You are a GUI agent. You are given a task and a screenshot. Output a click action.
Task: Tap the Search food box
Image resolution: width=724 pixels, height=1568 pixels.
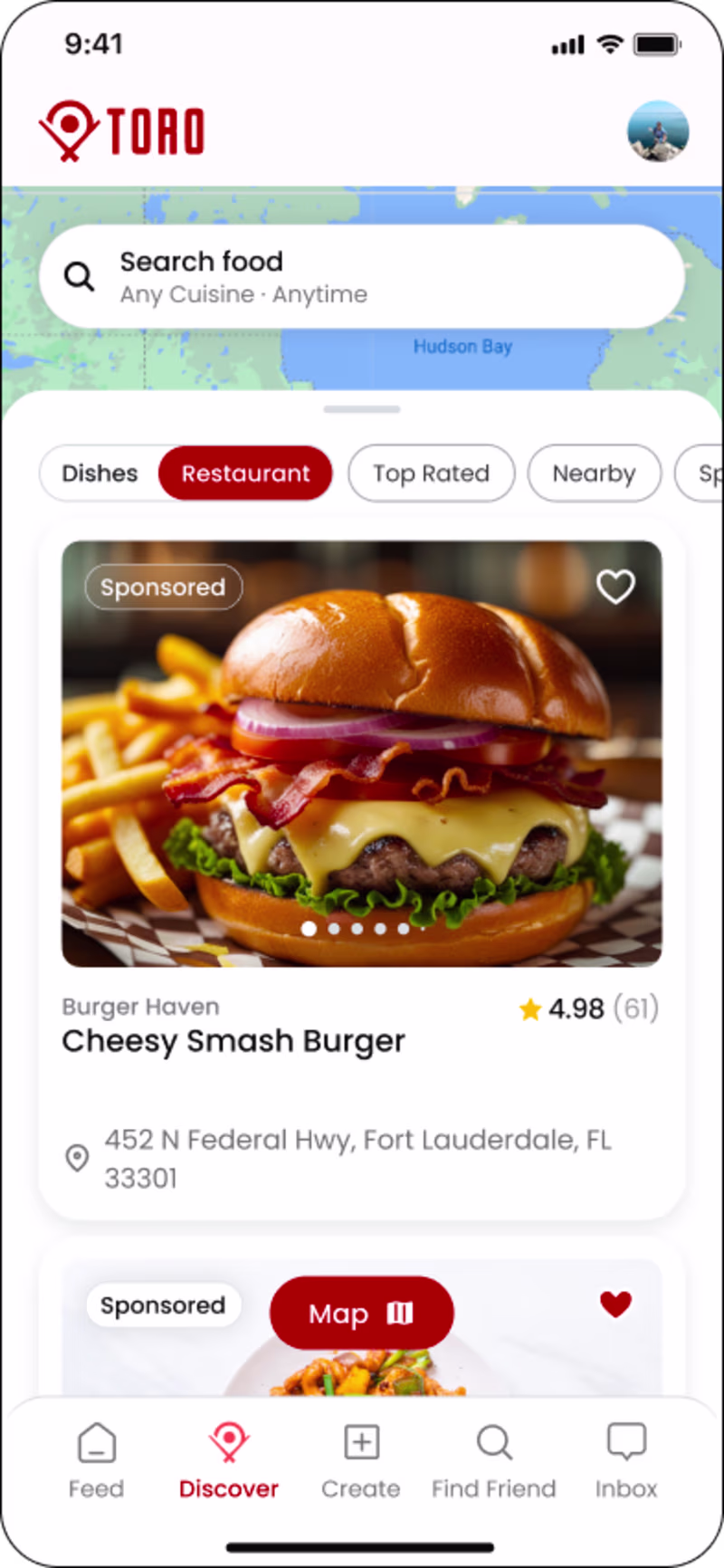pos(362,277)
